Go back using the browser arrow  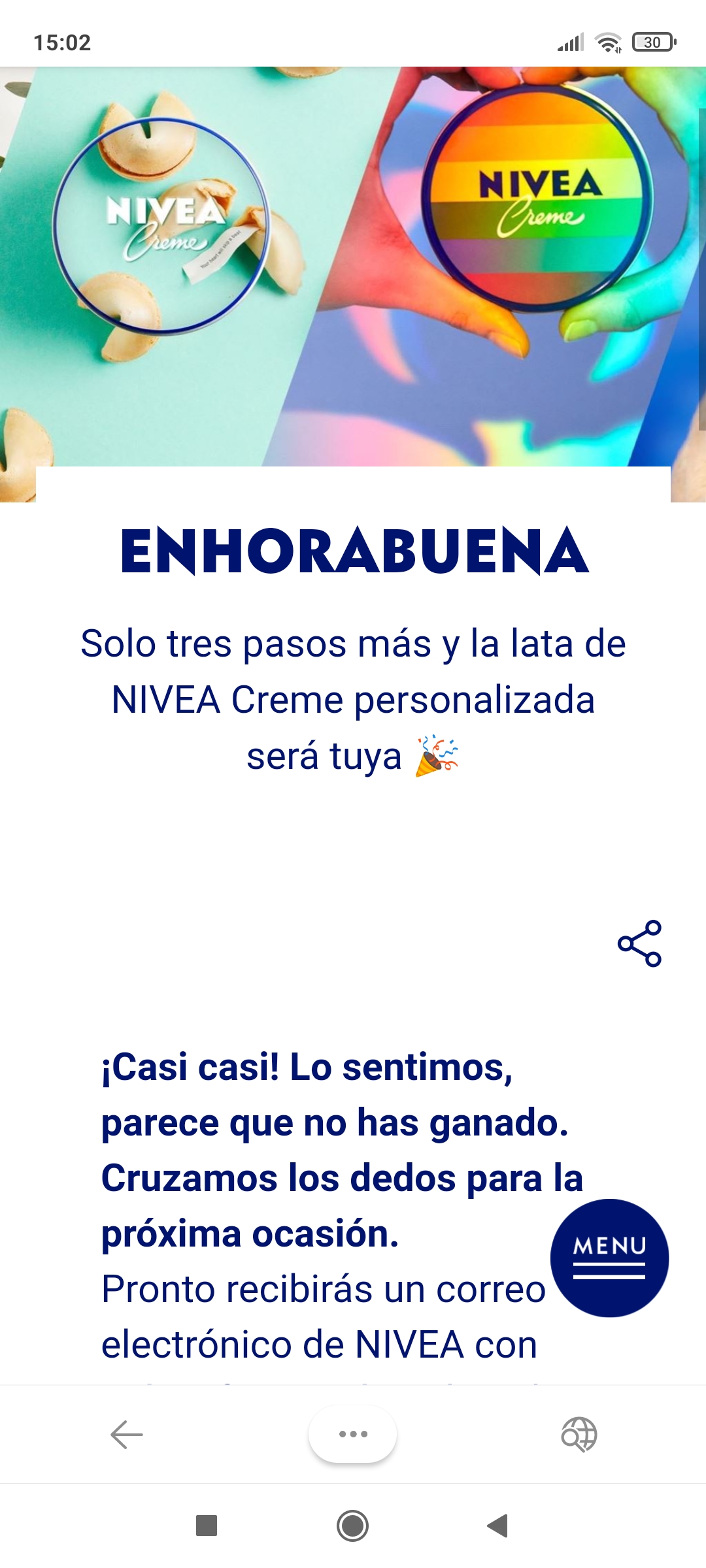tap(127, 1435)
